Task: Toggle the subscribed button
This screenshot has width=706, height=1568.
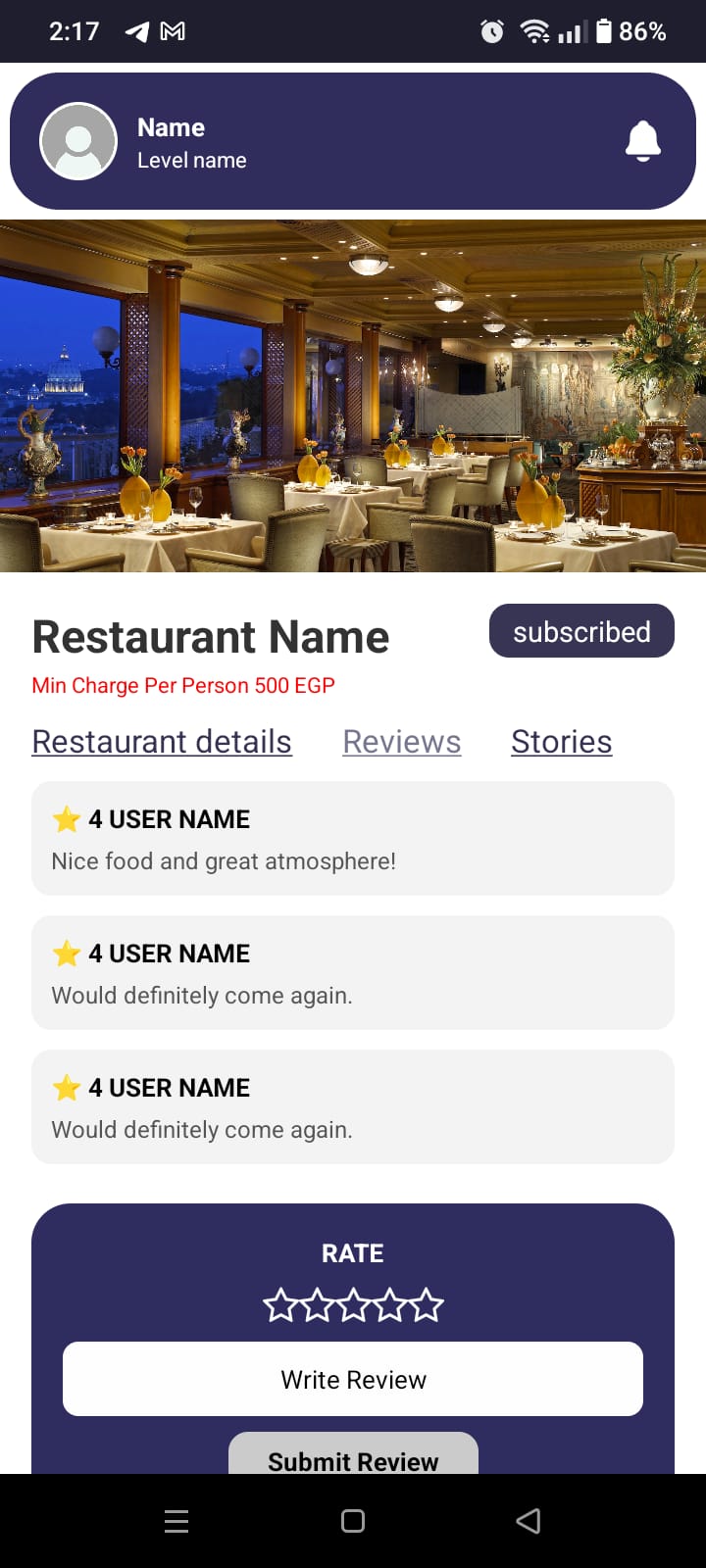Action: (x=581, y=631)
